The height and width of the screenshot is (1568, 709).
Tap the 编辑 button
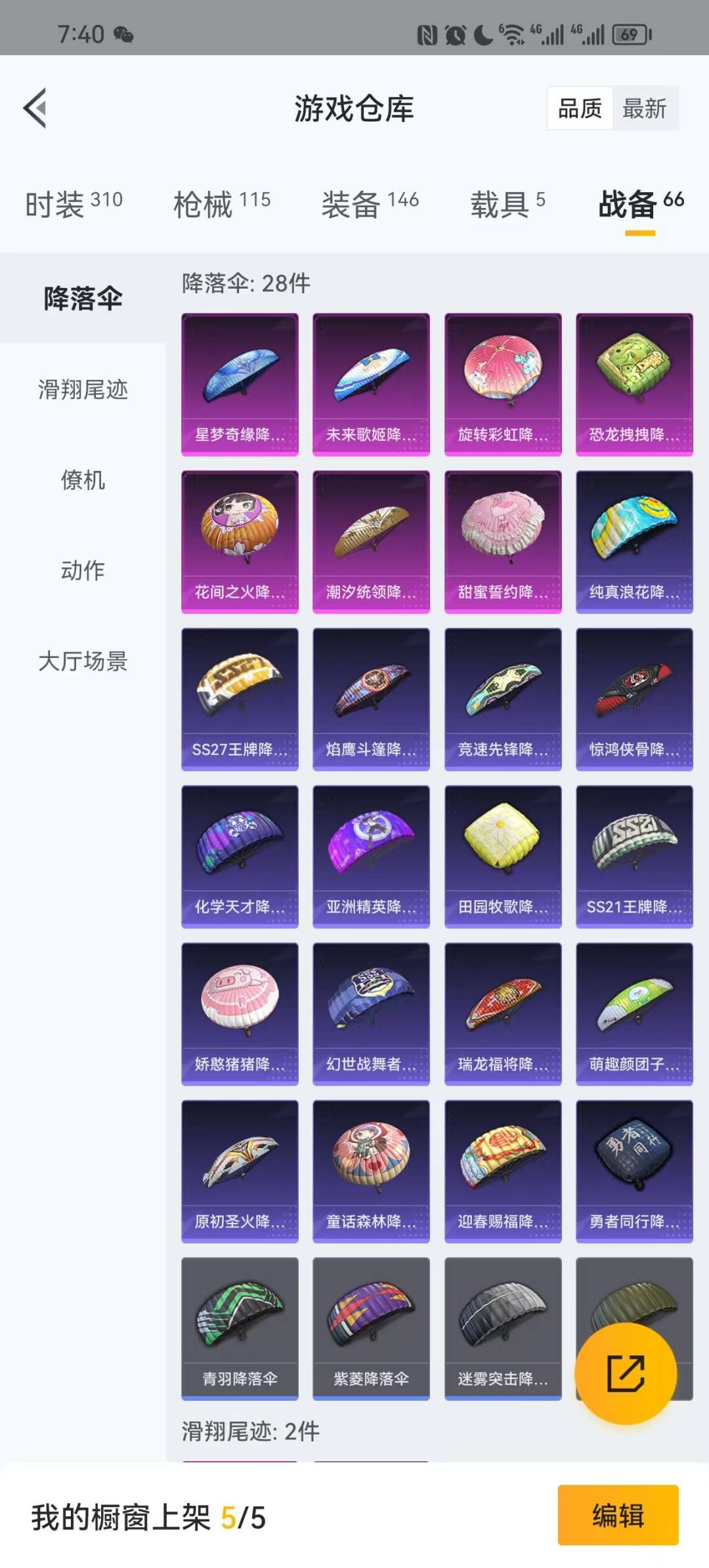618,1516
